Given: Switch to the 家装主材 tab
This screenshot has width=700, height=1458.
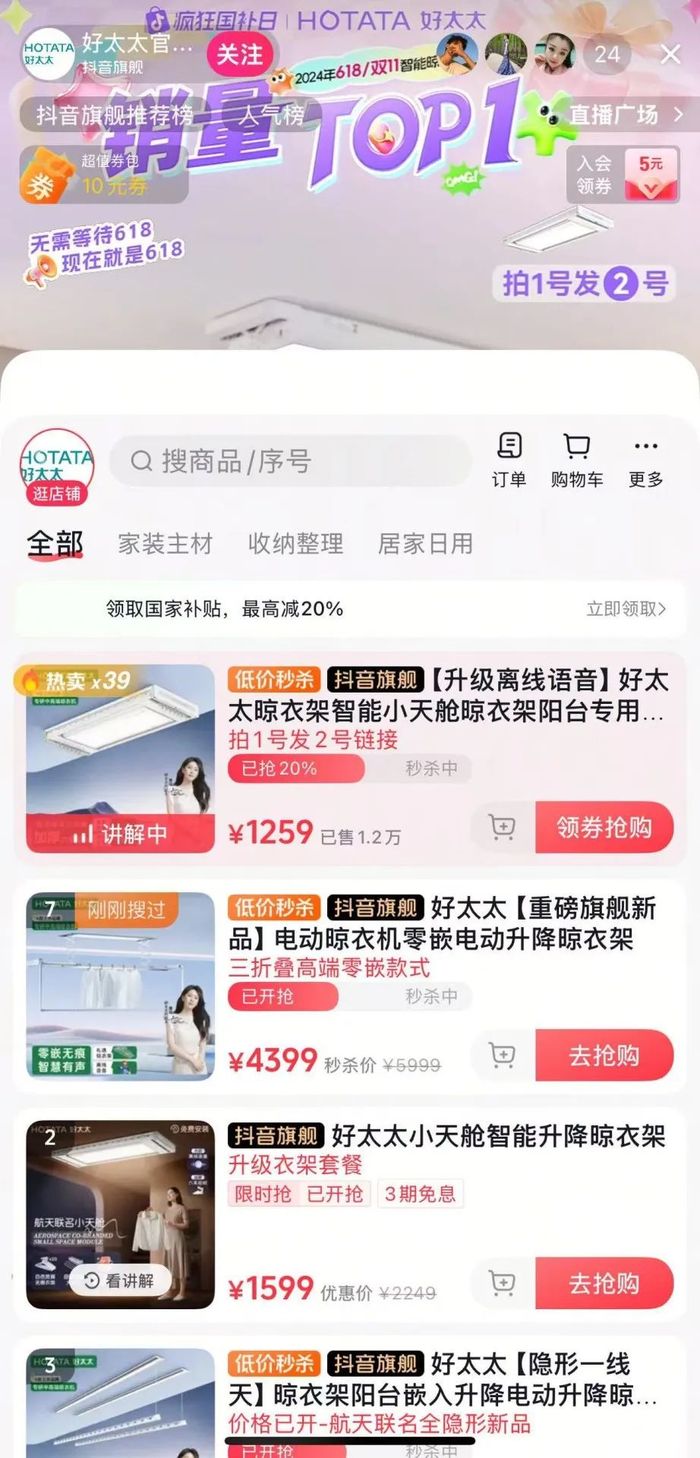Looking at the screenshot, I should tap(165, 544).
